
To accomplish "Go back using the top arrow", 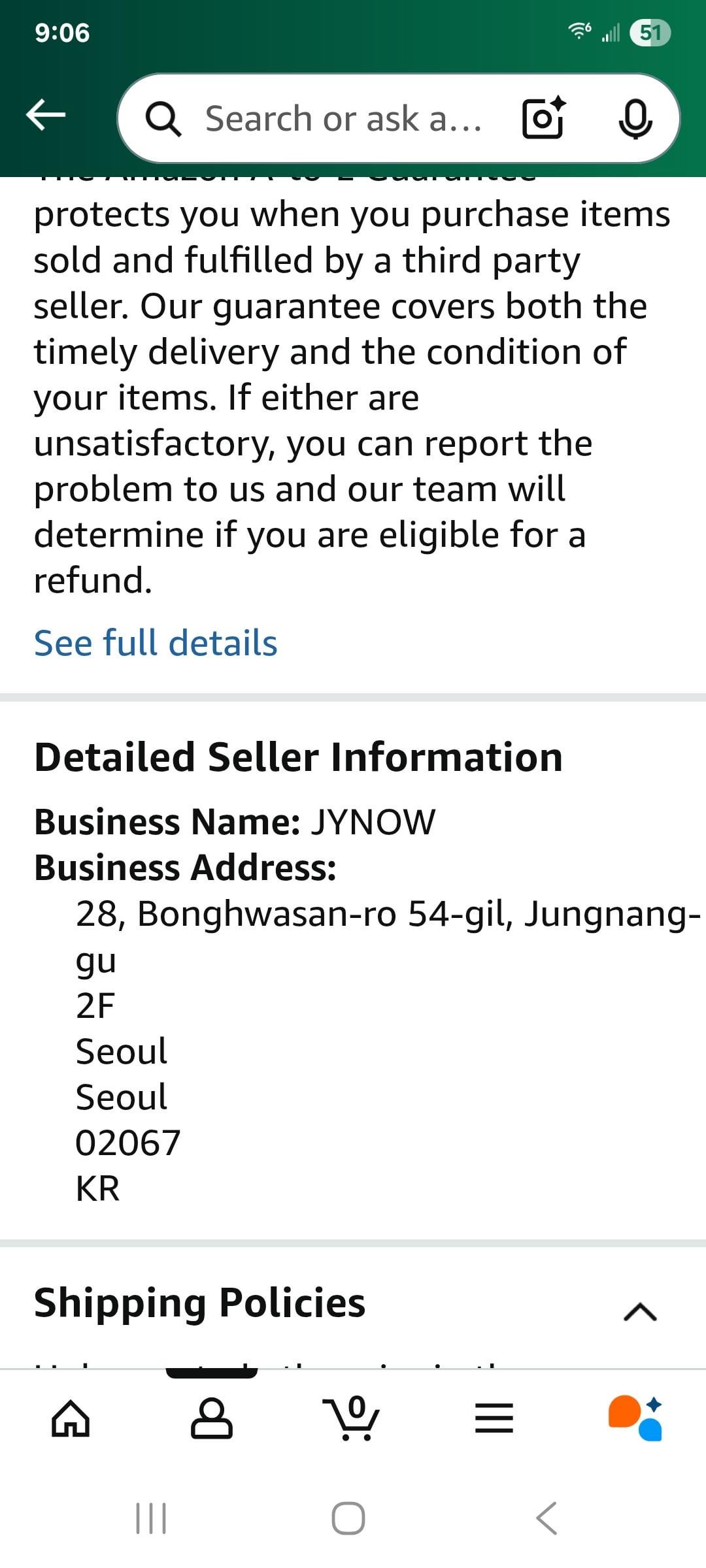I will (46, 115).
